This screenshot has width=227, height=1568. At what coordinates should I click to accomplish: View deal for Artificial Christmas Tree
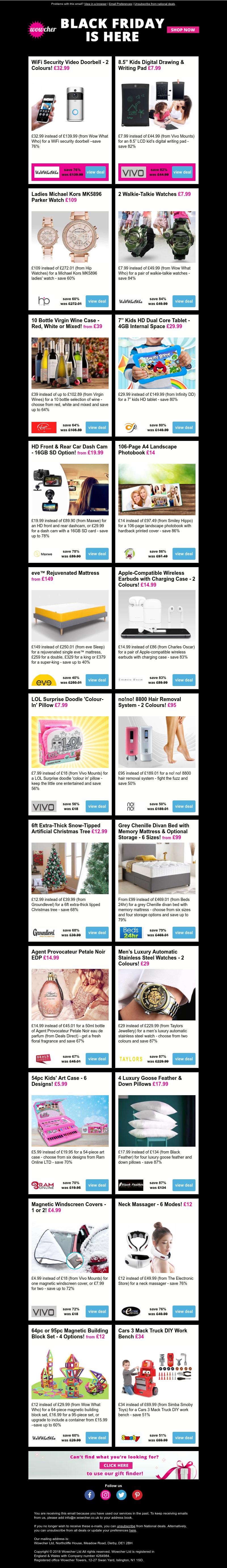pos(97,932)
